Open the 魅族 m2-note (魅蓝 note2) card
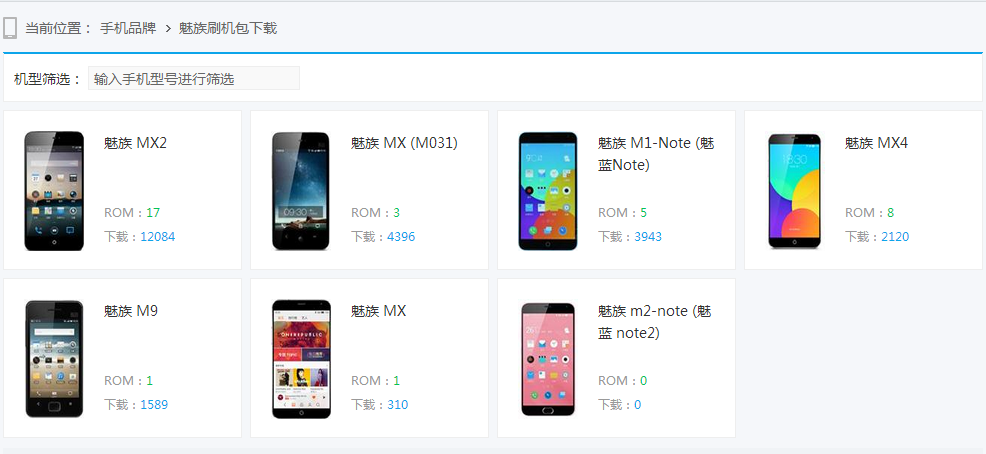This screenshot has height=454, width=986. click(616, 358)
